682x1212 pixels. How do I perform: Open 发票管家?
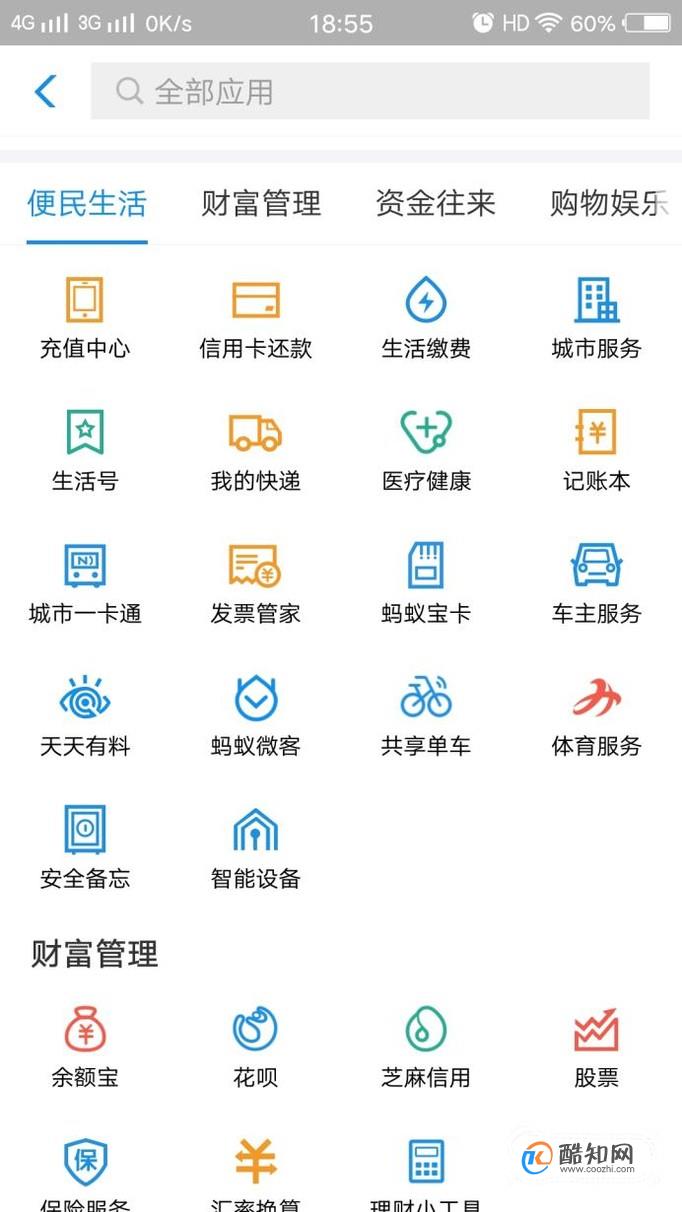(256, 583)
